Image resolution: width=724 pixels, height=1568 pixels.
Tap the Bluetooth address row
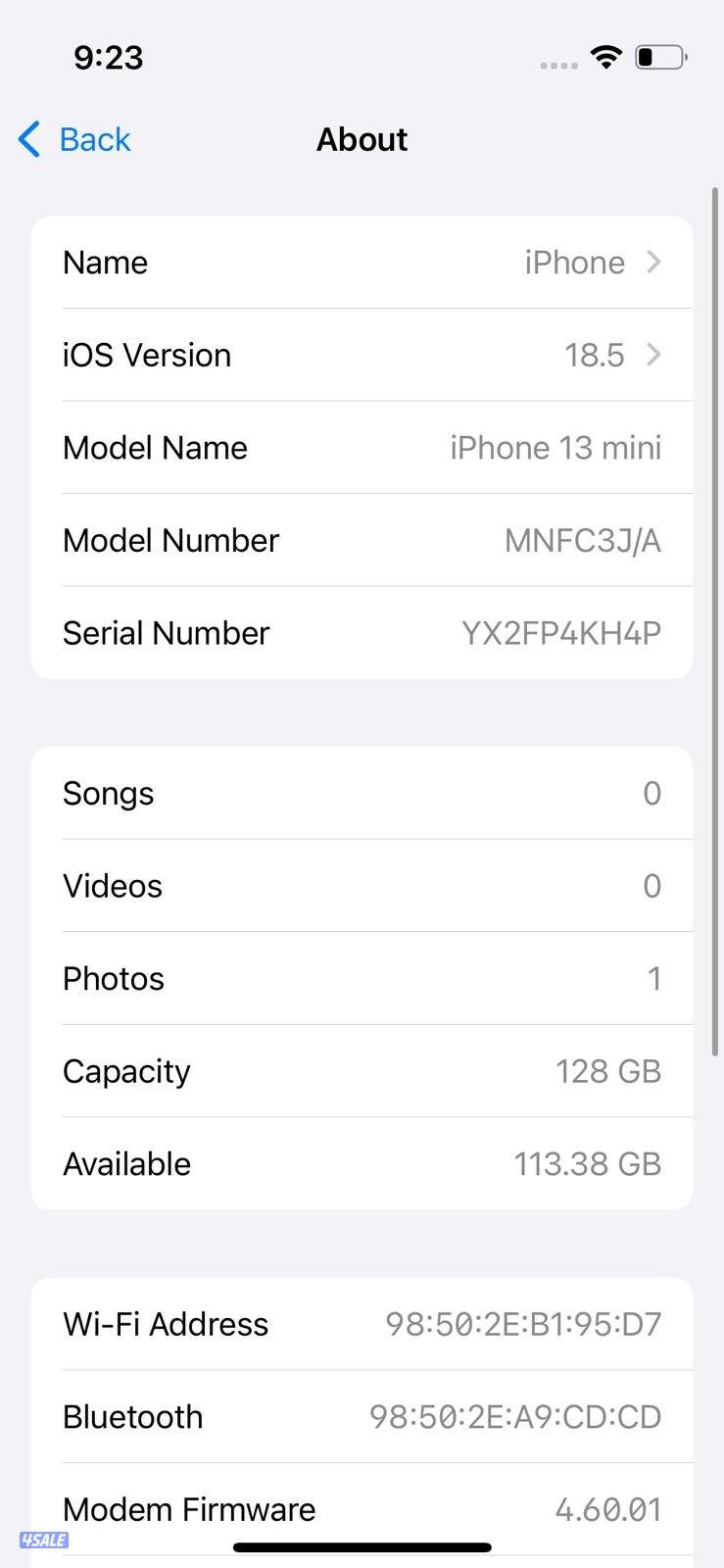pyautogui.click(x=362, y=1416)
